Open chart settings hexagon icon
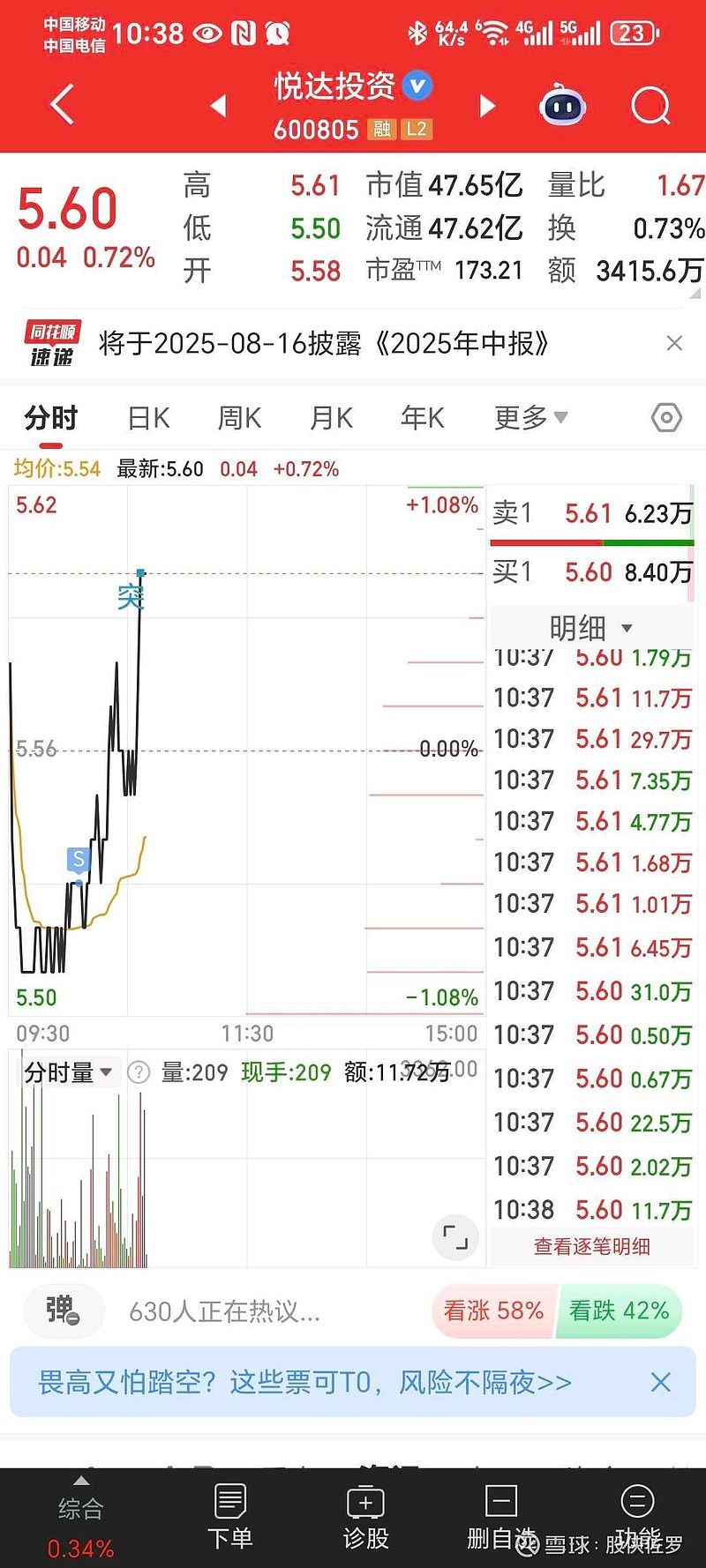The image size is (706, 1568). [x=666, y=417]
